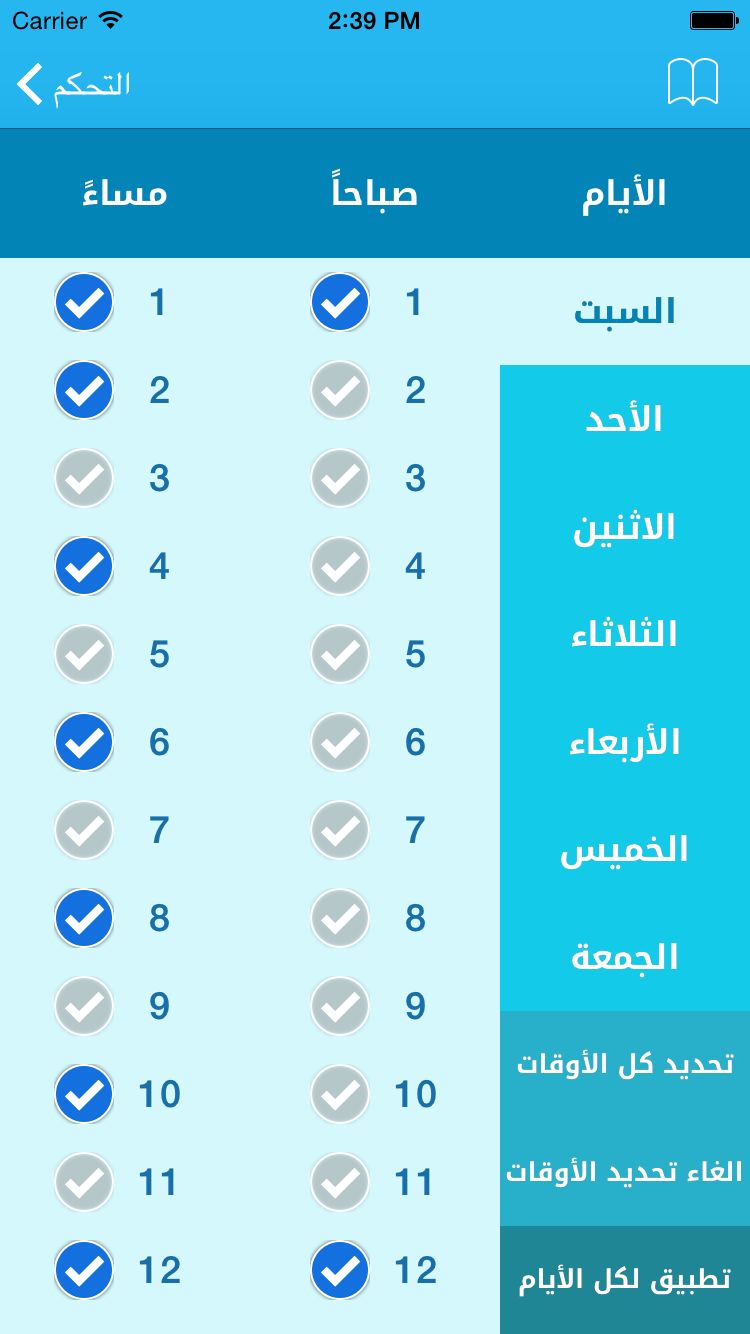Viewport: 750px width, 1334px height.
Task: Select the day الأحد
Action: coord(624,418)
